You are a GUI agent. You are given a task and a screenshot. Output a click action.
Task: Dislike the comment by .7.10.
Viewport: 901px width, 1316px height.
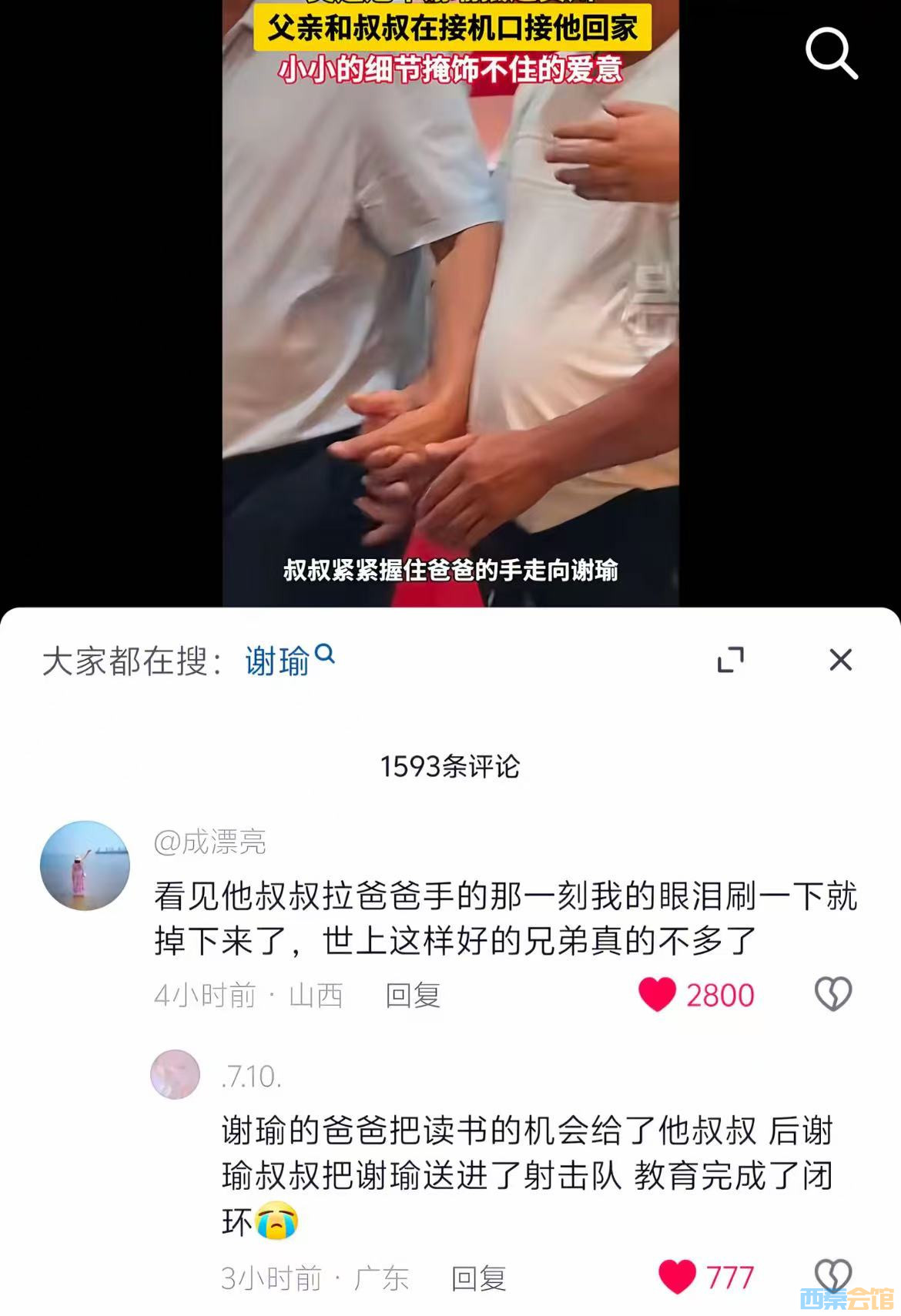(x=832, y=1274)
